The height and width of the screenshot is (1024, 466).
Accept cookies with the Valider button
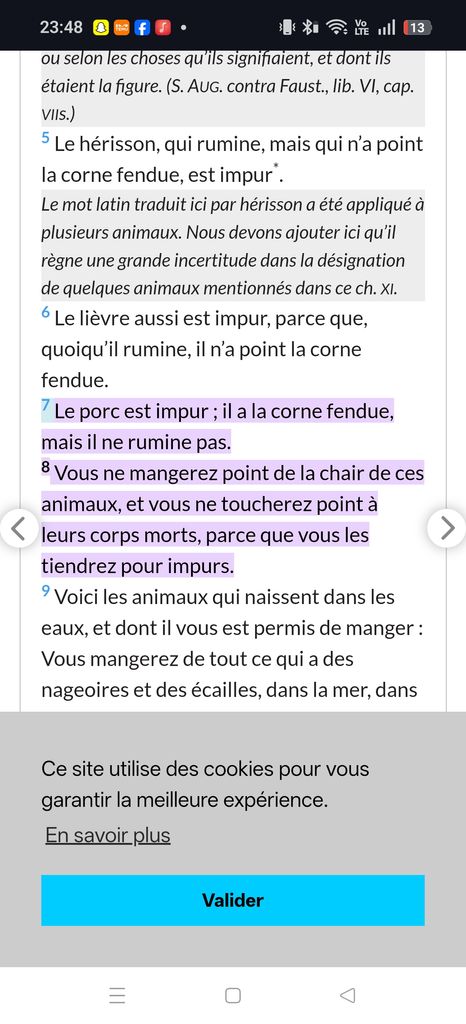[232, 900]
